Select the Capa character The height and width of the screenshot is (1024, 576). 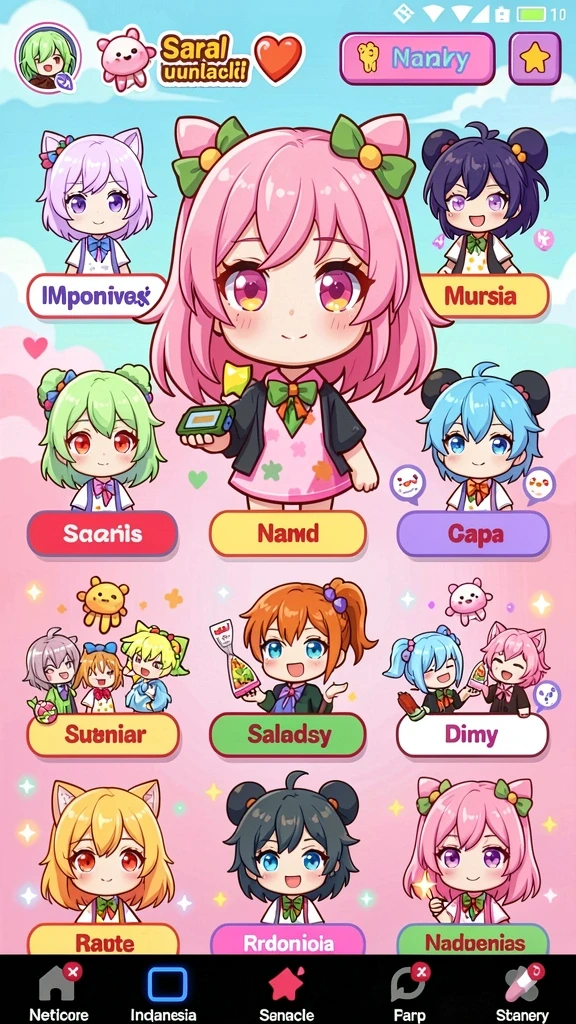tap(474, 534)
